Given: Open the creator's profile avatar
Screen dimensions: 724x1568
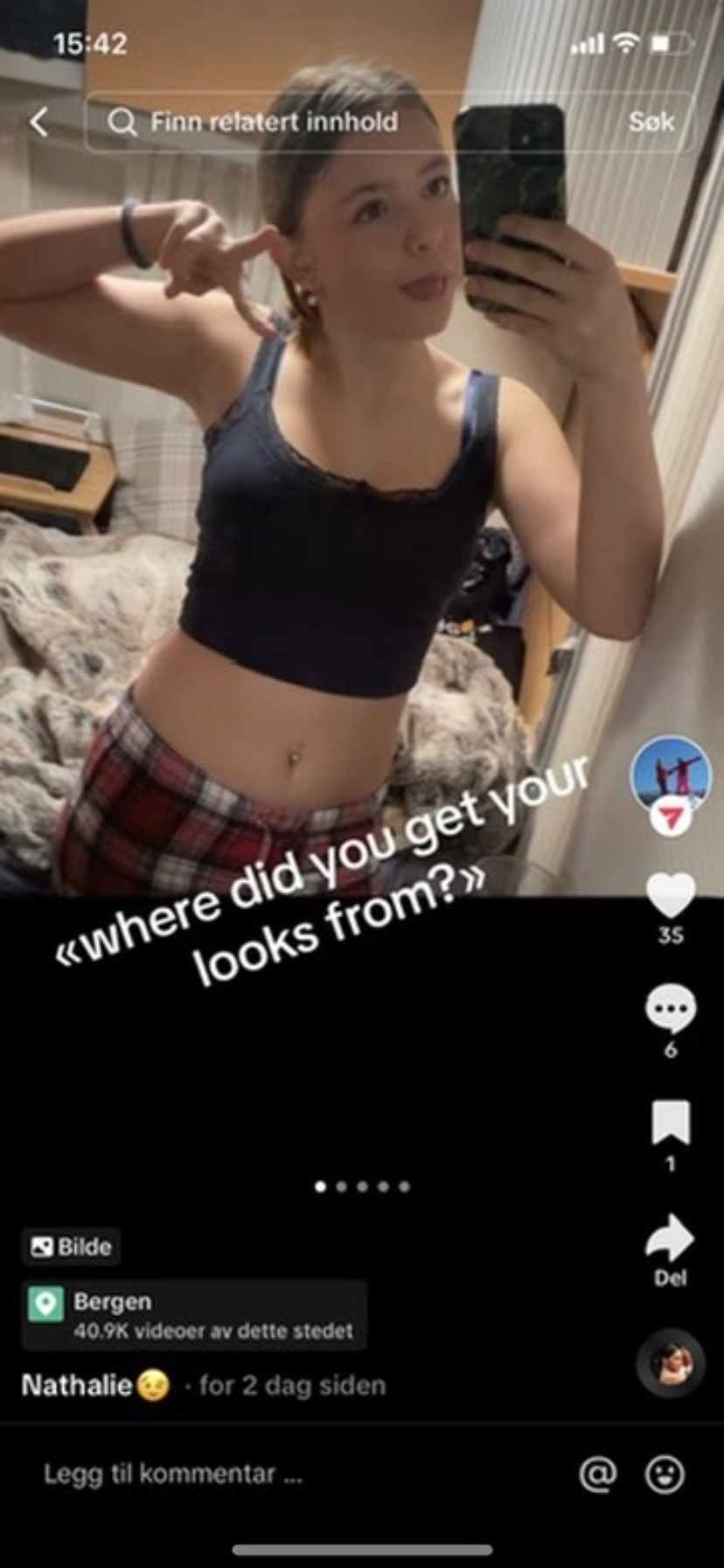Looking at the screenshot, I should point(671,775).
